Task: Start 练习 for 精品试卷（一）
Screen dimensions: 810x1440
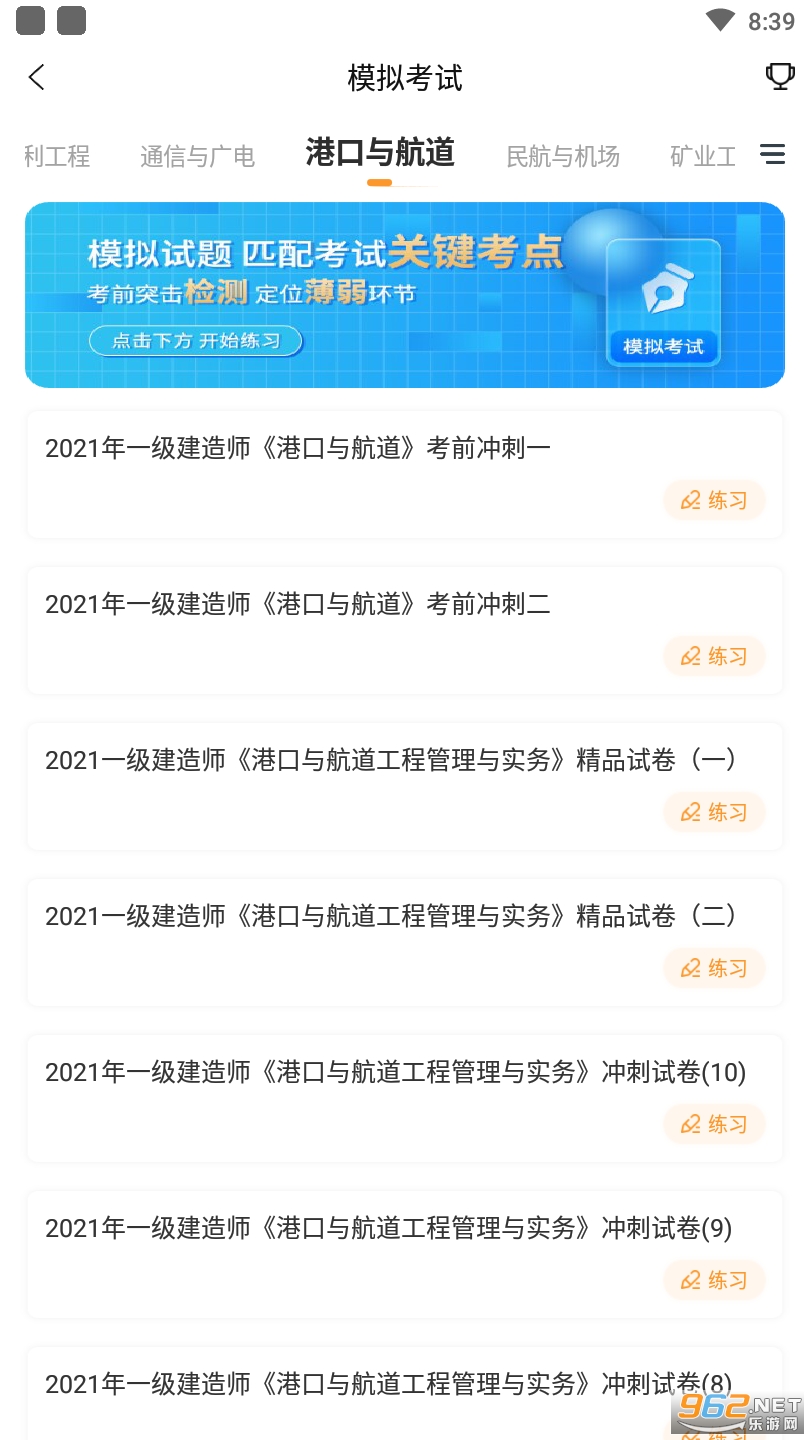Action: click(x=714, y=812)
